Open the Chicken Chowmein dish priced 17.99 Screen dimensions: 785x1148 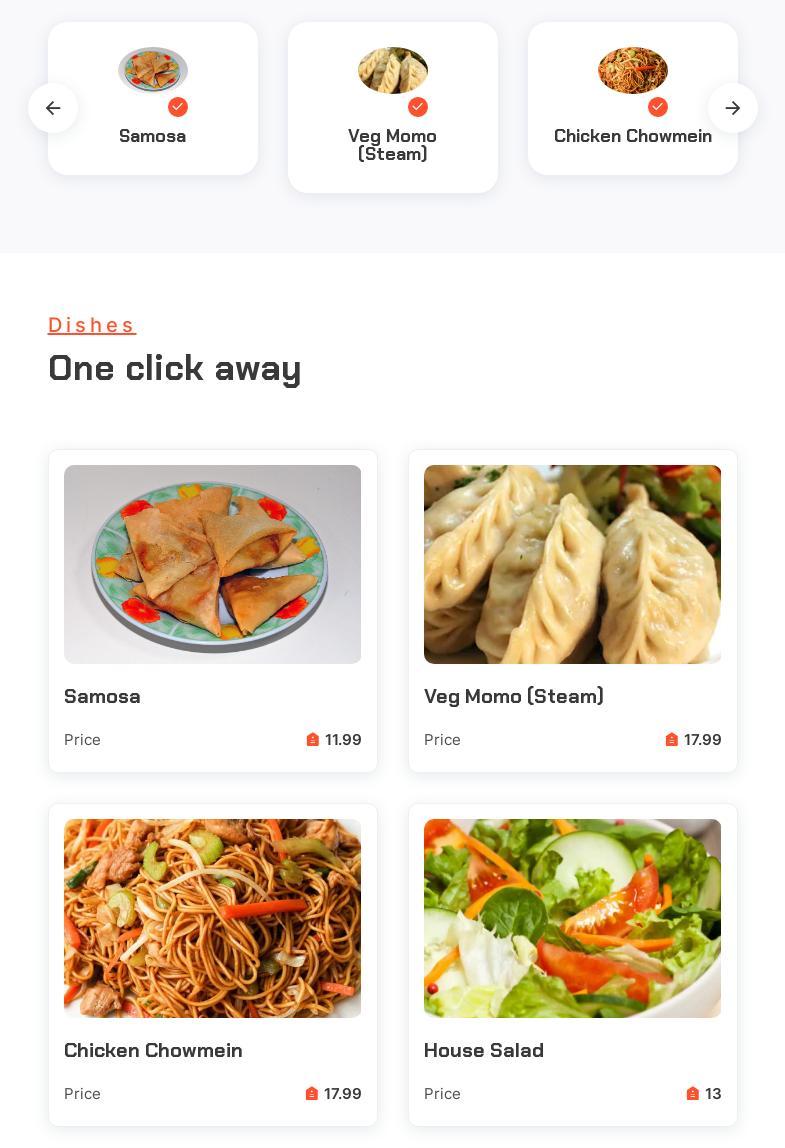(x=212, y=964)
